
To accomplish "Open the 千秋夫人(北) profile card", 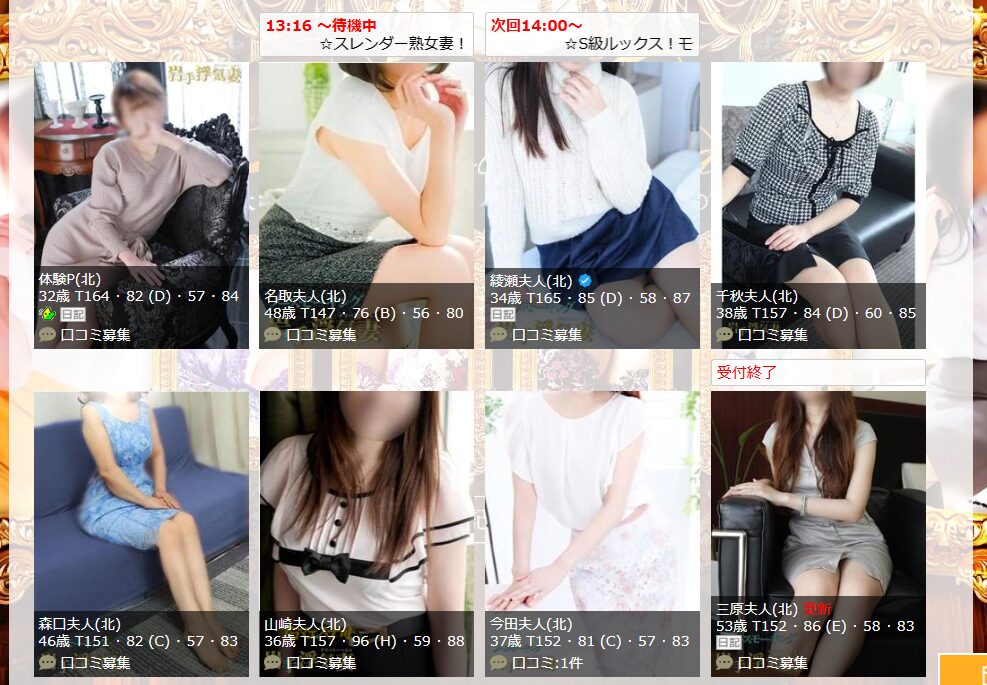I will coord(818,170).
